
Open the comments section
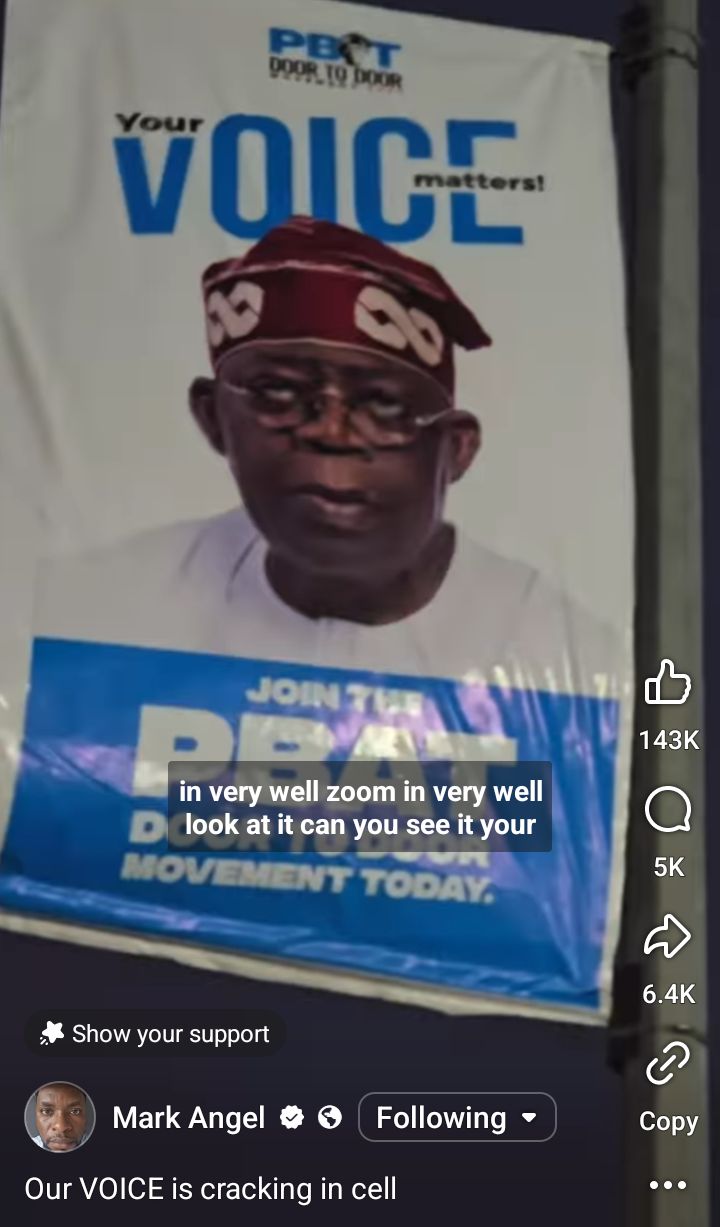tap(668, 810)
